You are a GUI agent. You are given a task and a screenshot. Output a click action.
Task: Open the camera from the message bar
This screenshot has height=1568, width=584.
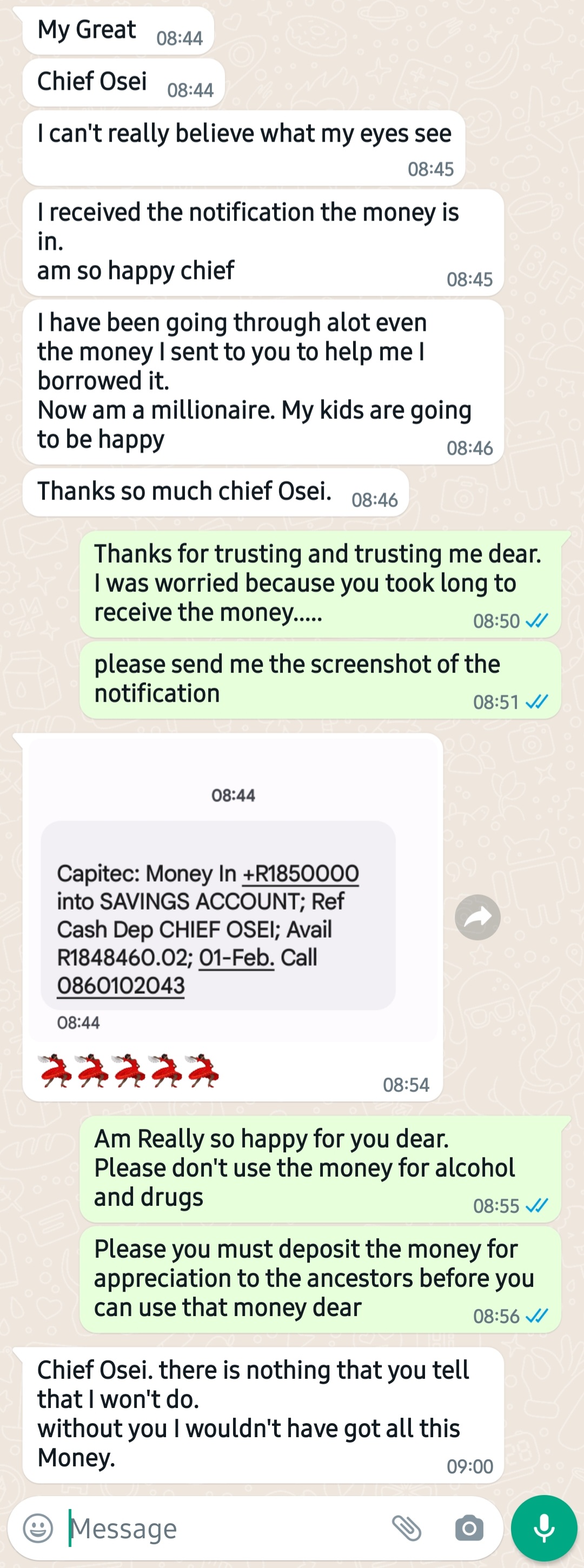click(469, 1528)
